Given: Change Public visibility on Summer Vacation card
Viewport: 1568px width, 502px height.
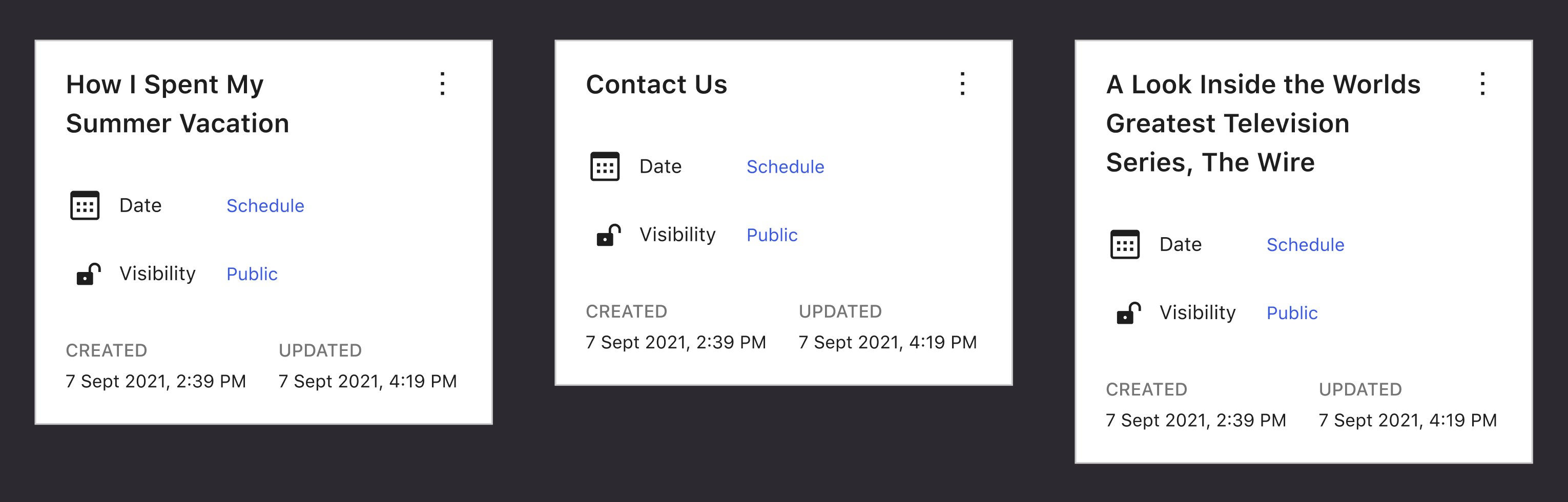Looking at the screenshot, I should coord(252,274).
